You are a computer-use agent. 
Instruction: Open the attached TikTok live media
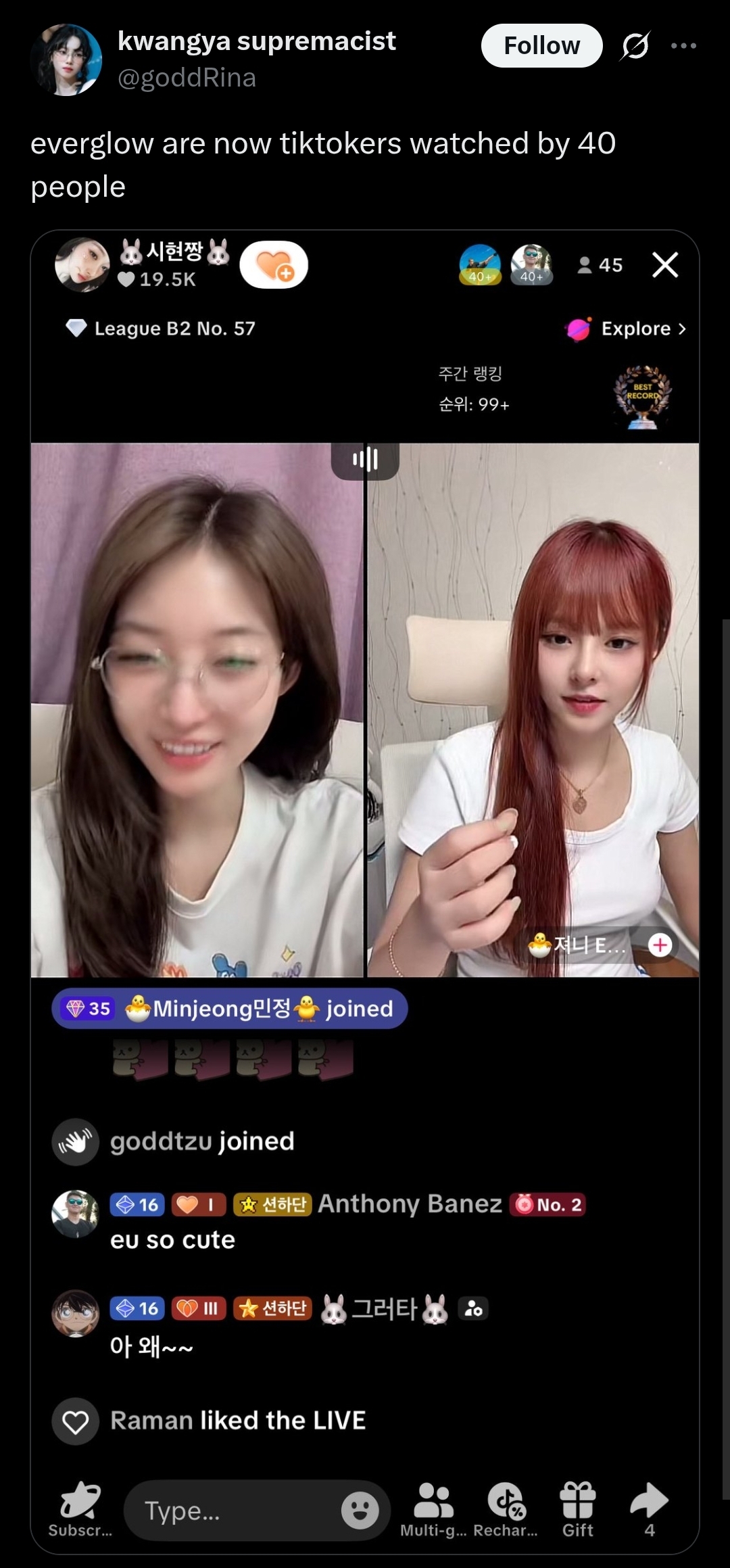point(365,892)
